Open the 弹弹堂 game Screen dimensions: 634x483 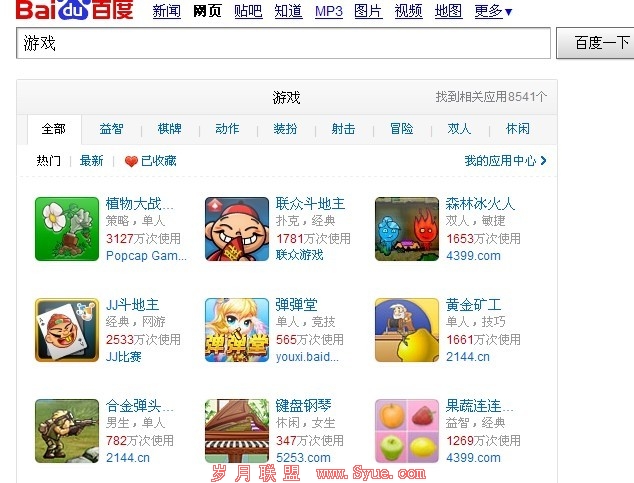(296, 305)
